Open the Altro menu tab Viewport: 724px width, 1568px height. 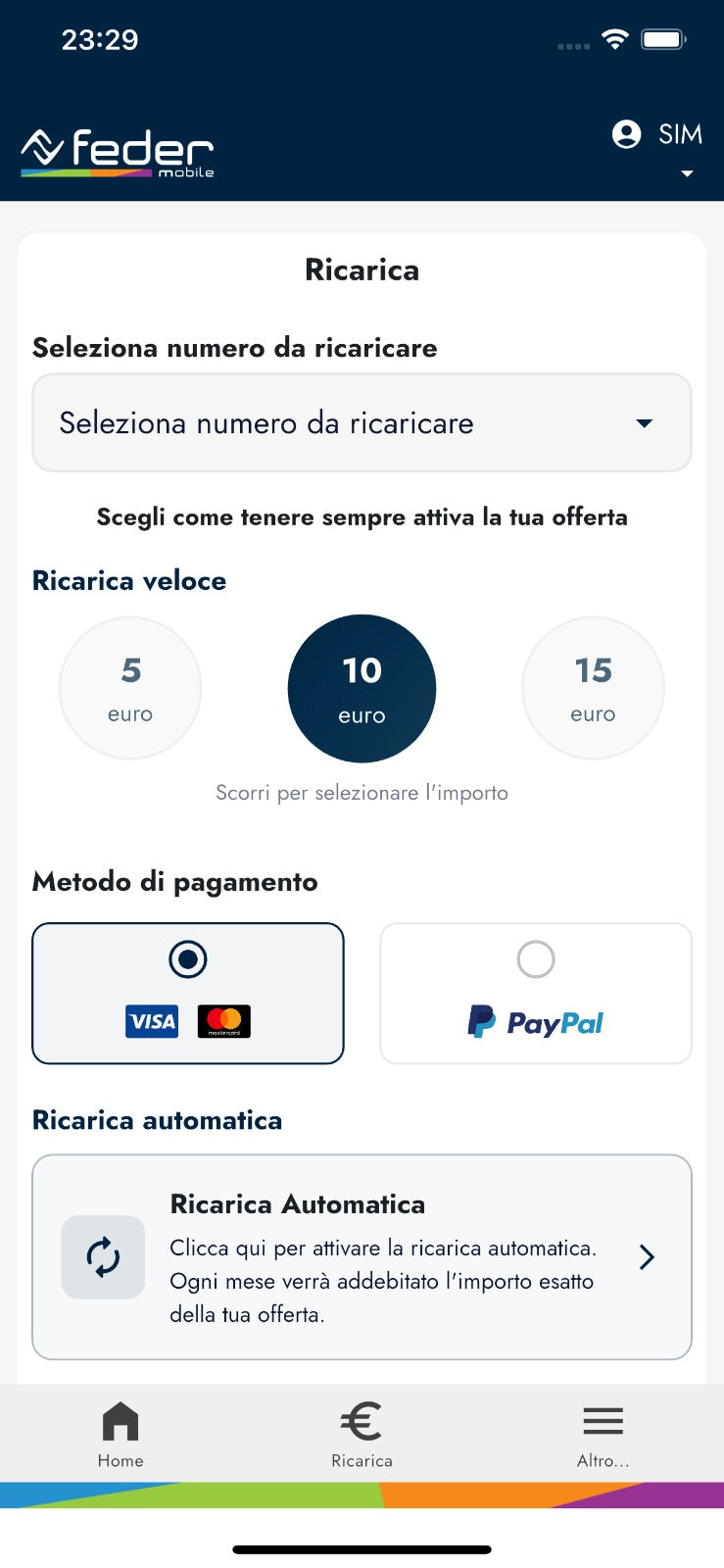click(x=603, y=1433)
